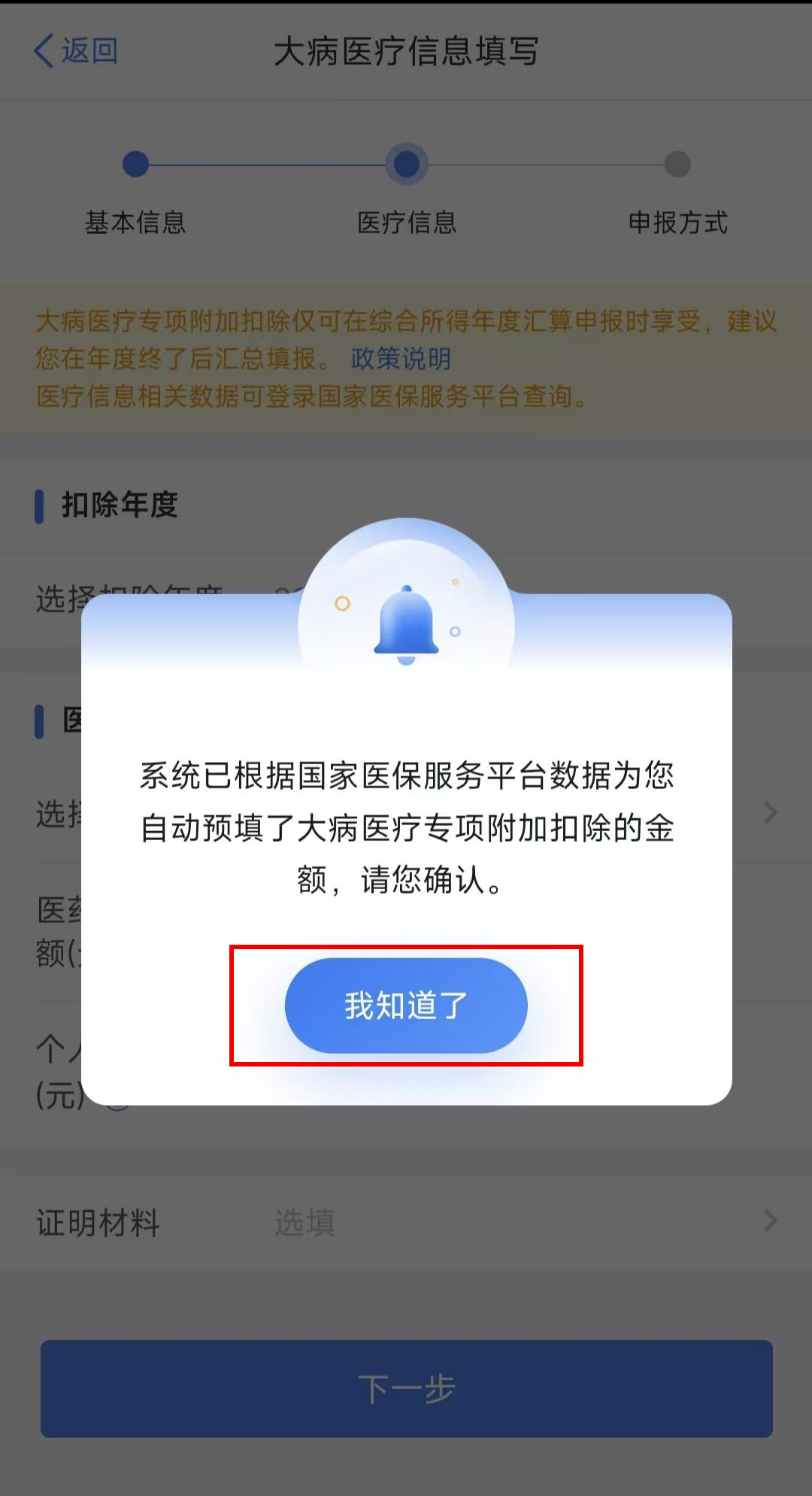Open the 政策说明 link
The image size is (812, 1496).
point(401,359)
